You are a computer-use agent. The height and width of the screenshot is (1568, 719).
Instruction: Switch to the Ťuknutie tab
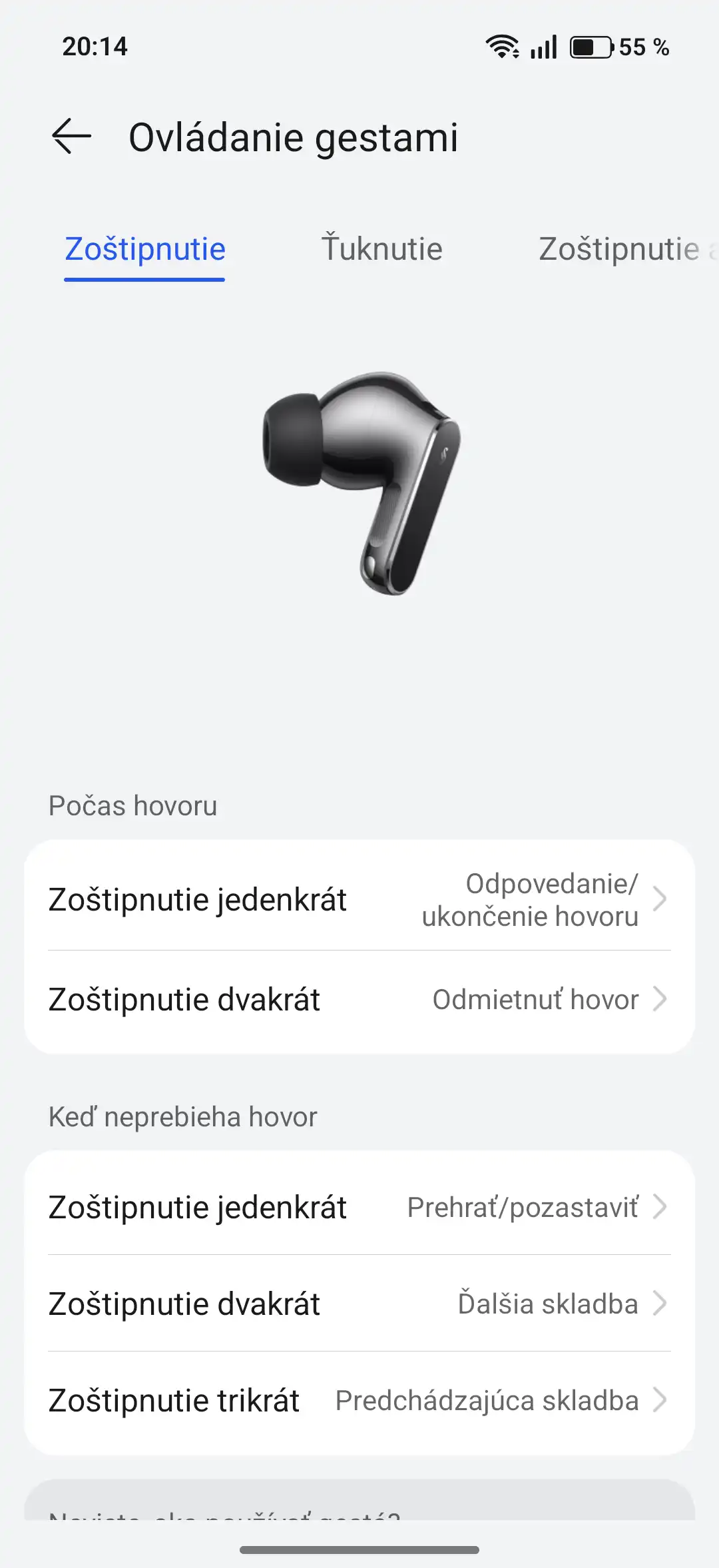(382, 249)
